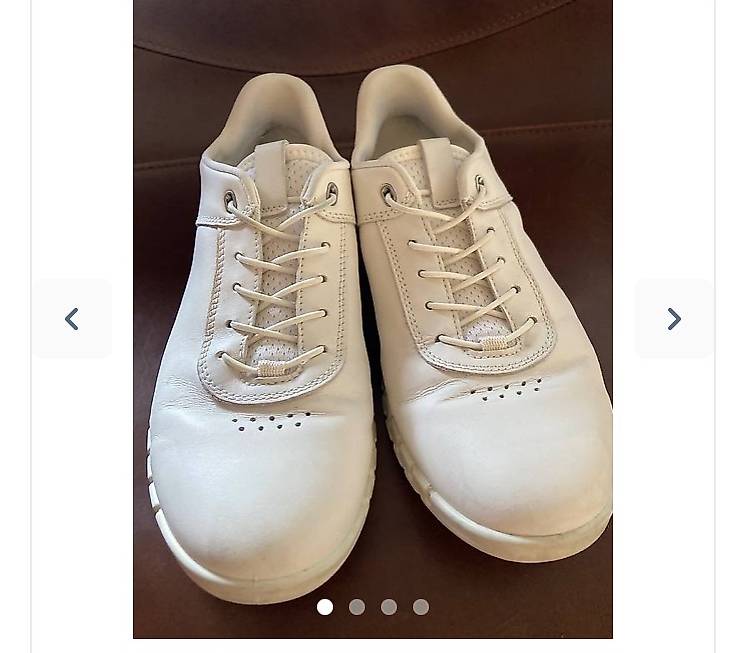
Task: Go to the previous product photo
Action: click(x=72, y=319)
